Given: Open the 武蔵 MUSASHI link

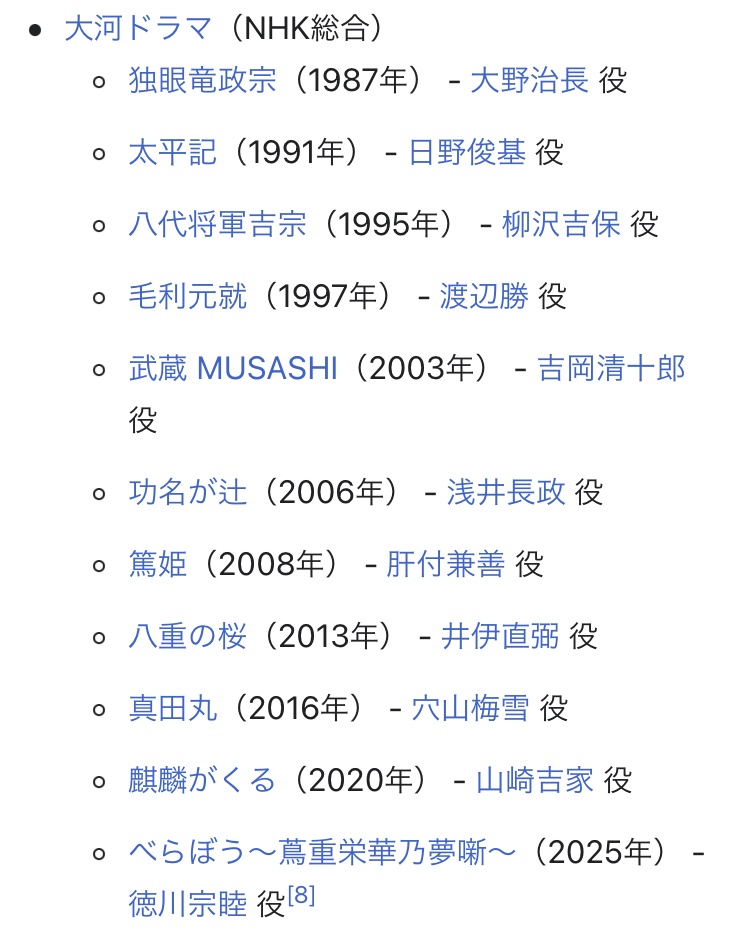Looking at the screenshot, I should [233, 368].
